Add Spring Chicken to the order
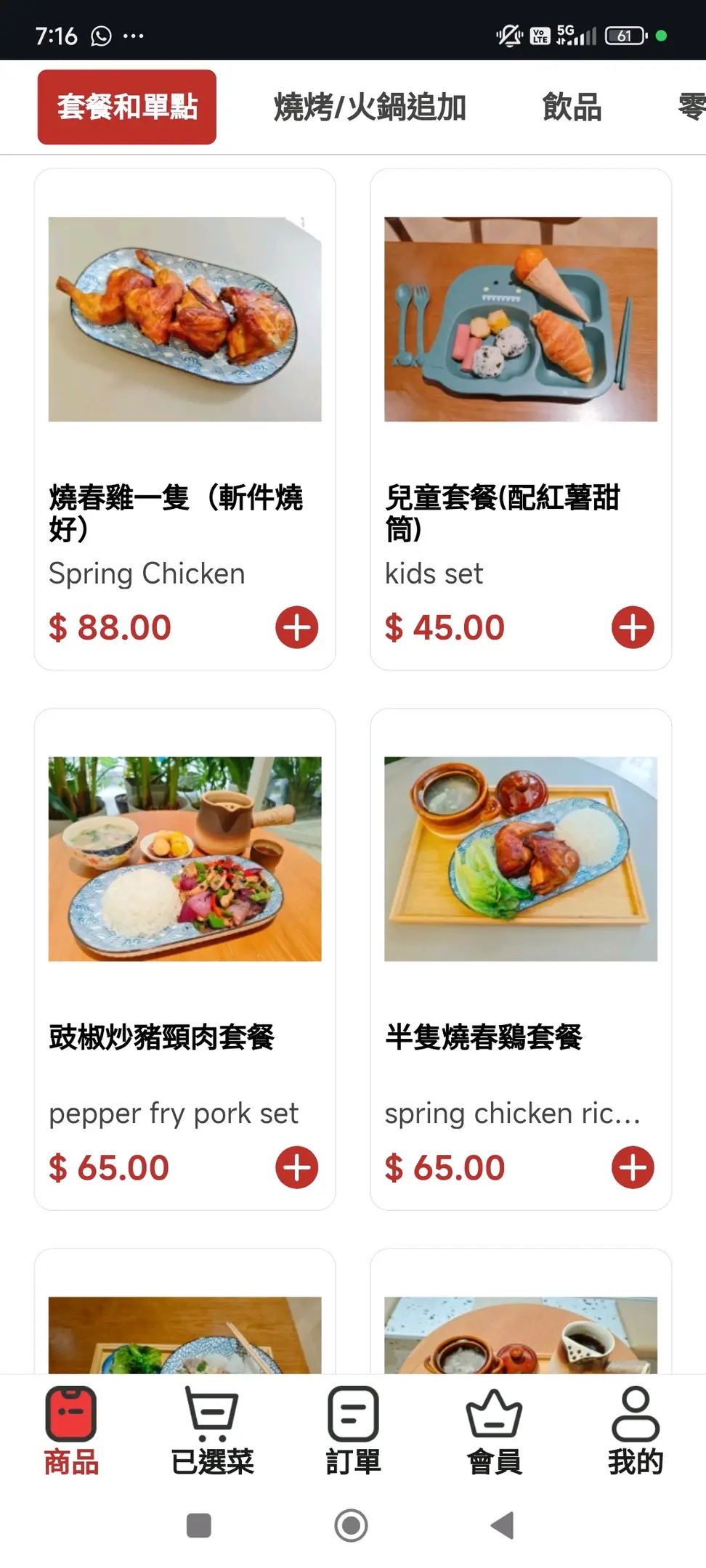Viewport: 706px width, 1568px height. 296,627
